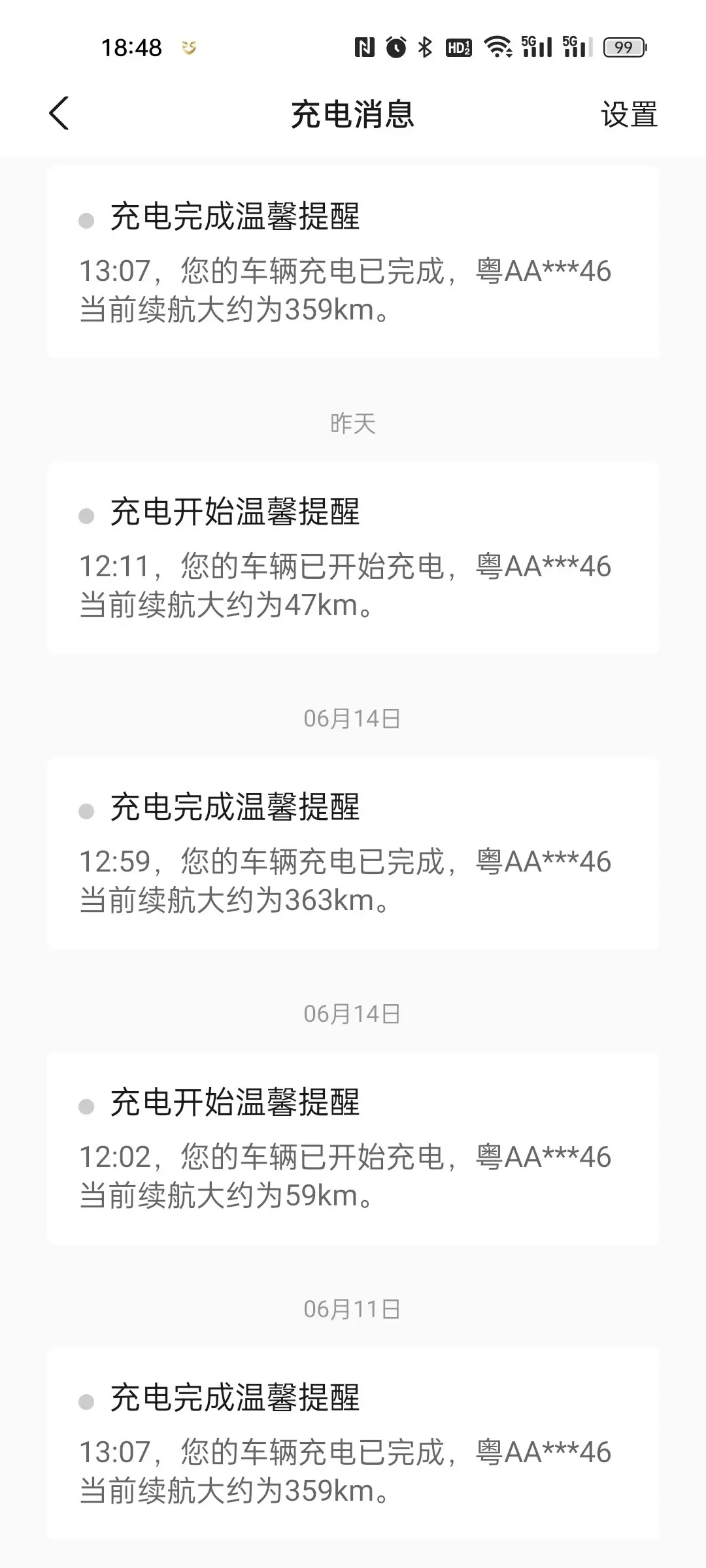Open 设置 for charging messages
The height and width of the screenshot is (1568, 706).
[629, 114]
